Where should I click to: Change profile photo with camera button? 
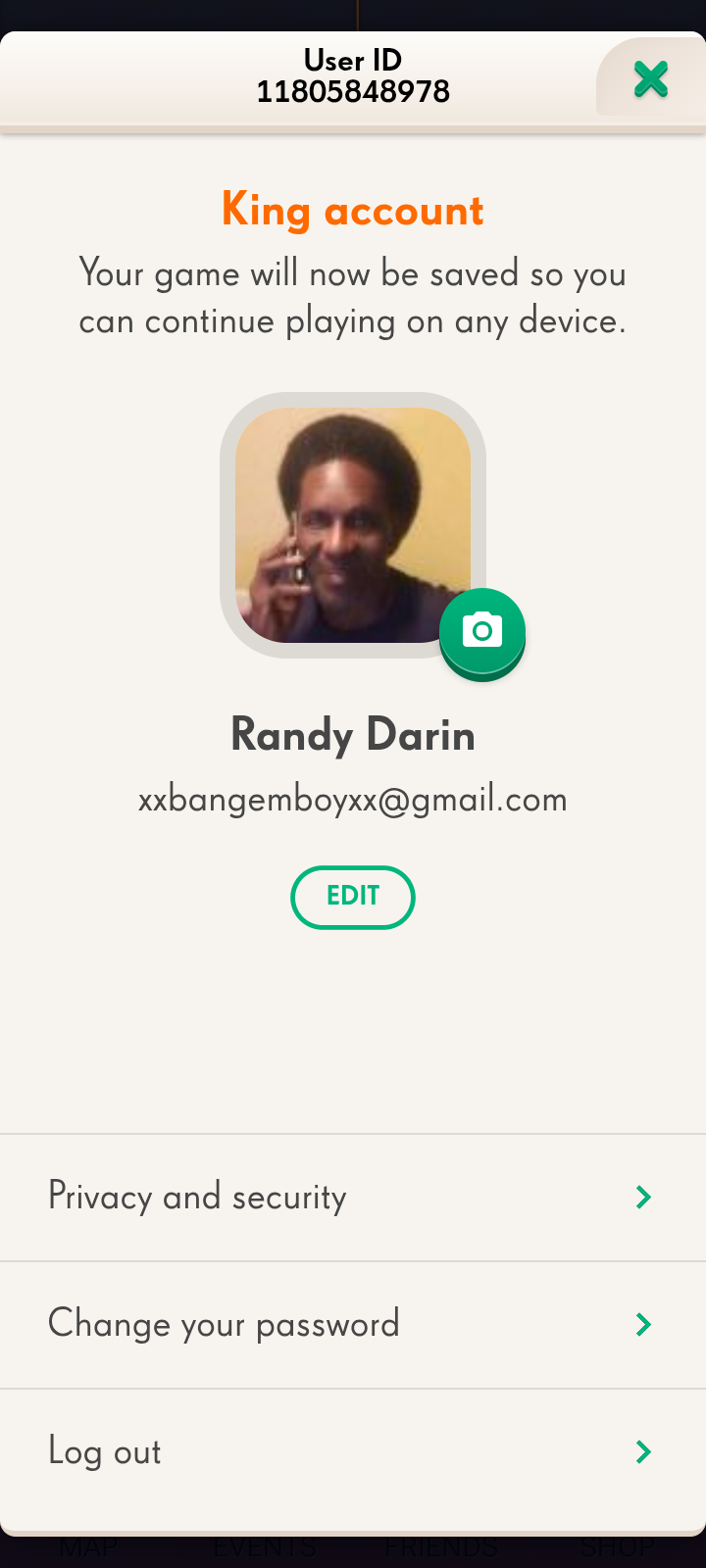[482, 632]
